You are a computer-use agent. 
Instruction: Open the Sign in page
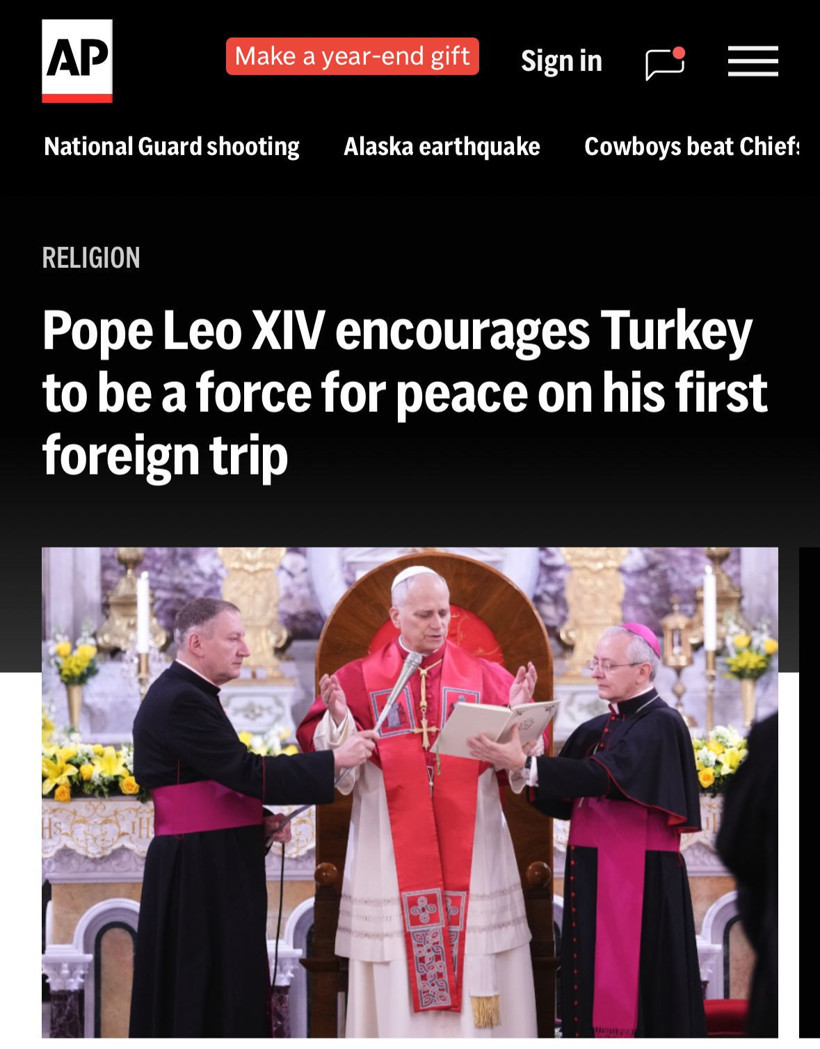561,61
